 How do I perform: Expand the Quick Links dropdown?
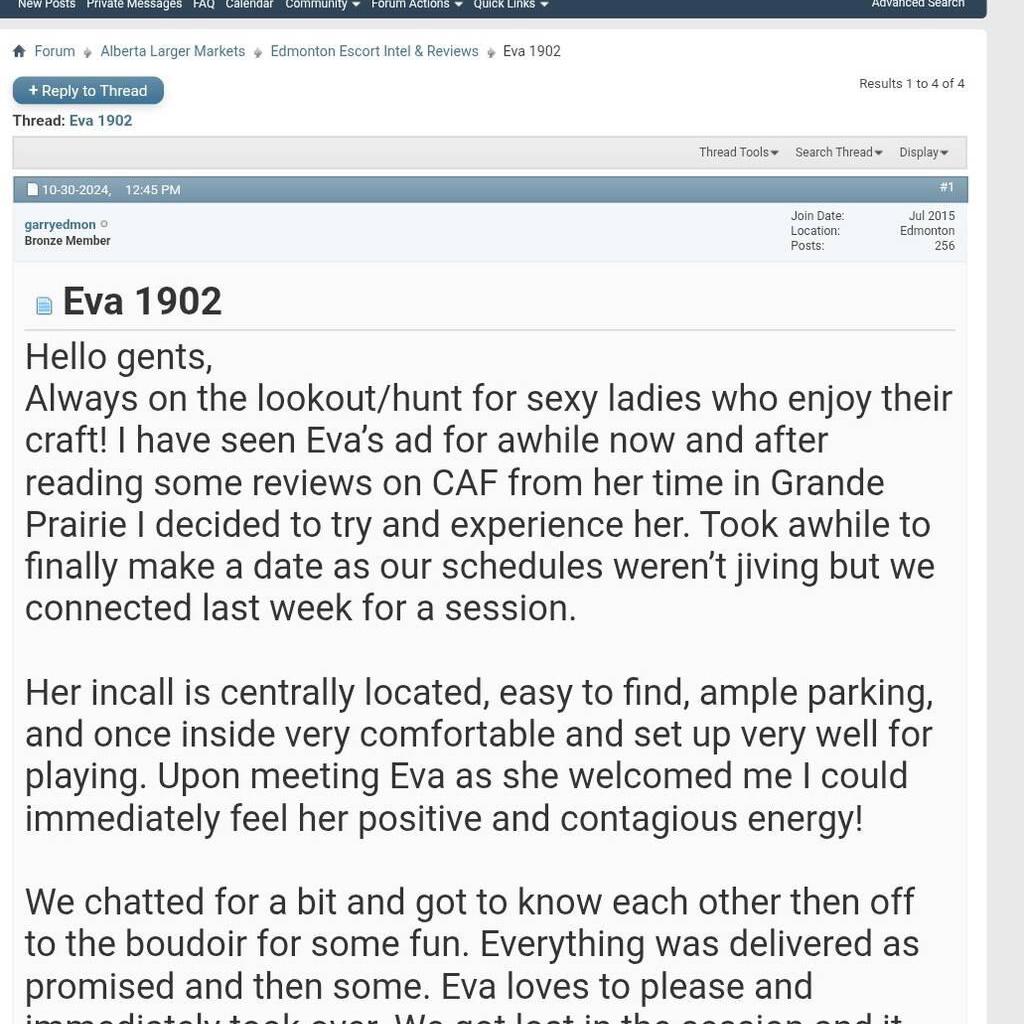510,4
